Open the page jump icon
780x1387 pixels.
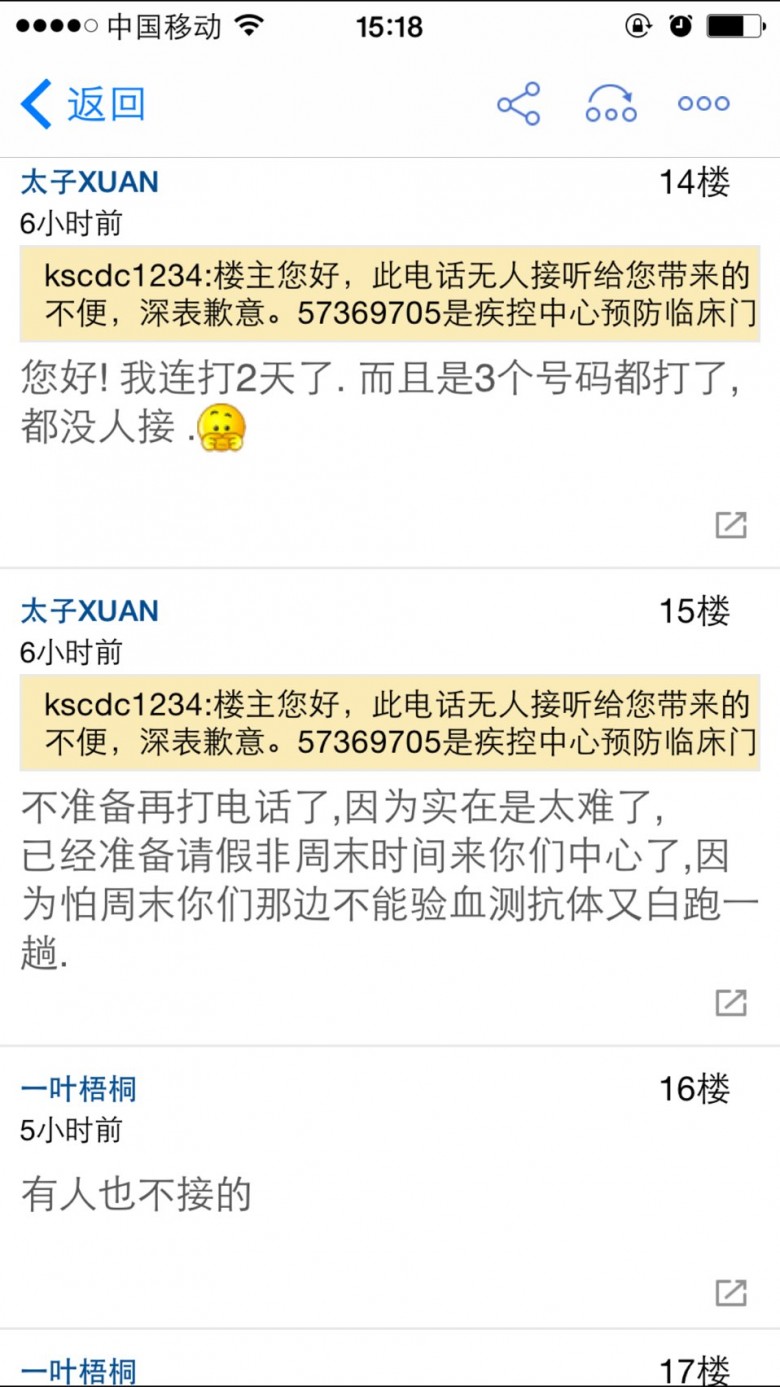point(611,104)
